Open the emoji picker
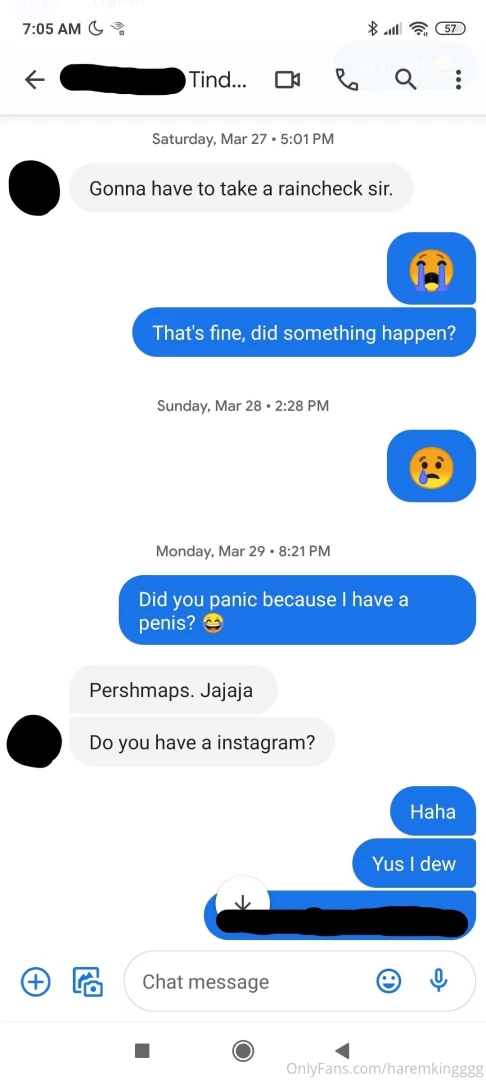Image resolution: width=486 pixels, height=1080 pixels. (x=389, y=982)
